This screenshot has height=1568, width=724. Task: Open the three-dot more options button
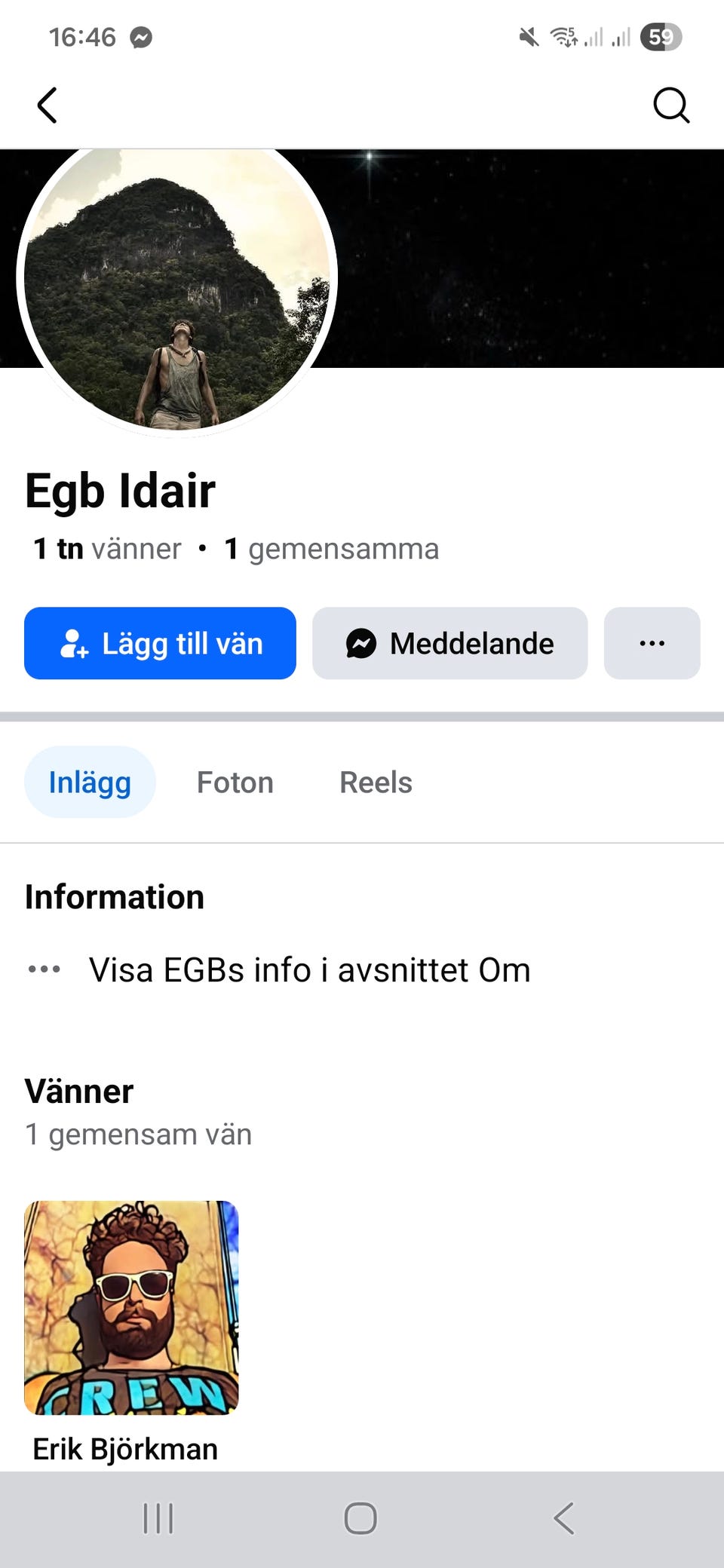click(x=652, y=643)
